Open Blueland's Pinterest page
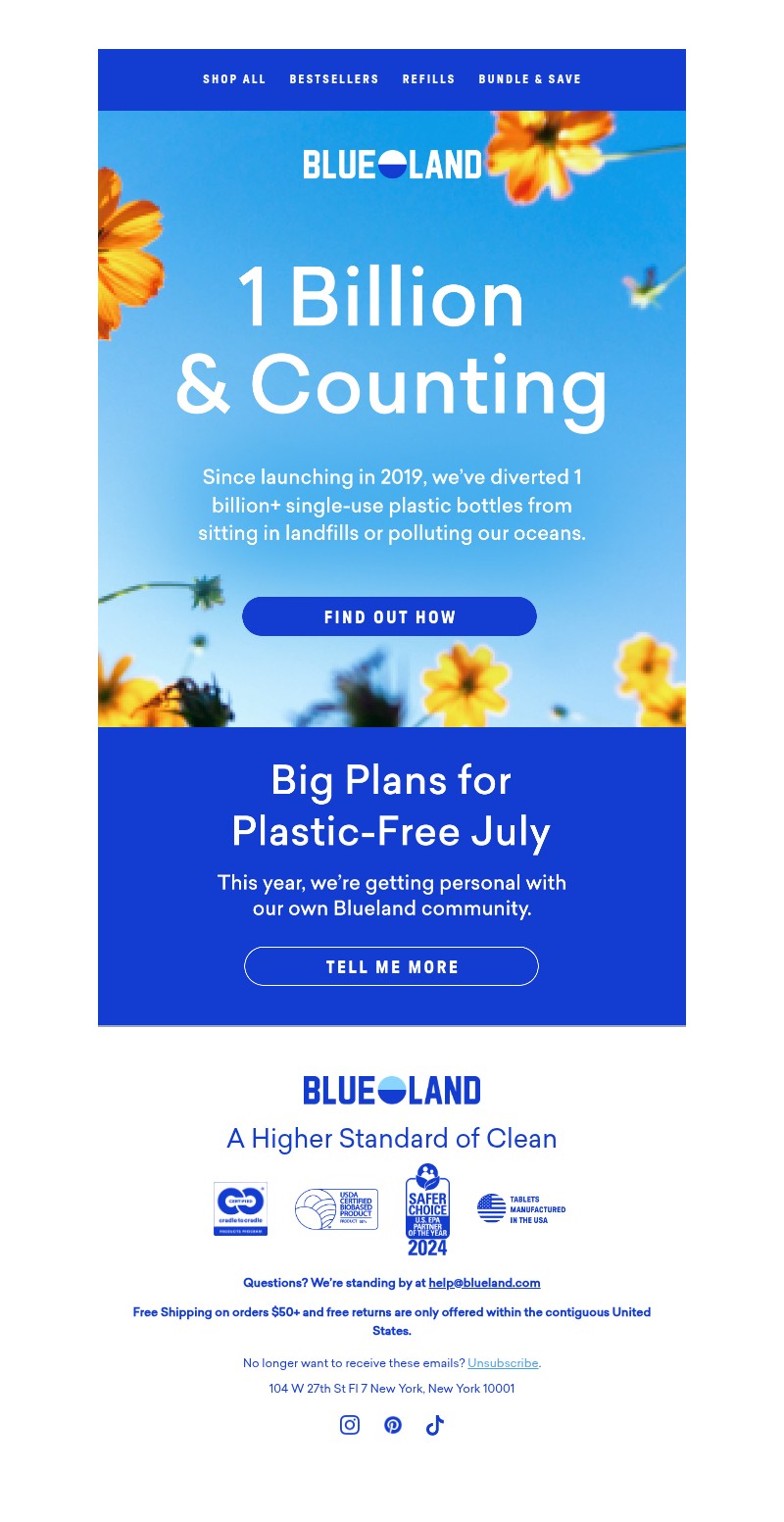Image resolution: width=784 pixels, height=1522 pixels. pyautogui.click(x=393, y=1425)
